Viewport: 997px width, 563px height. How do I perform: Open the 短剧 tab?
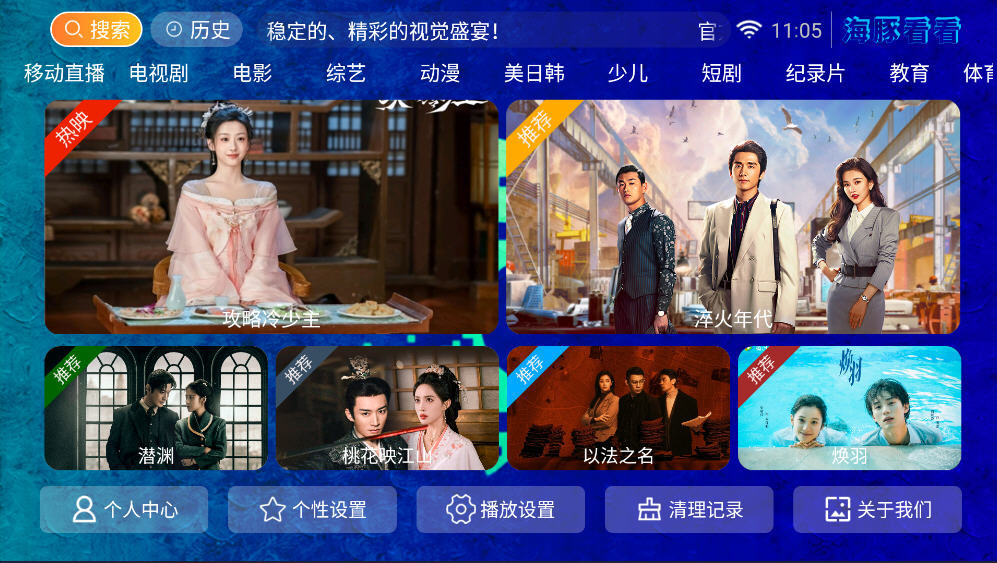(721, 73)
